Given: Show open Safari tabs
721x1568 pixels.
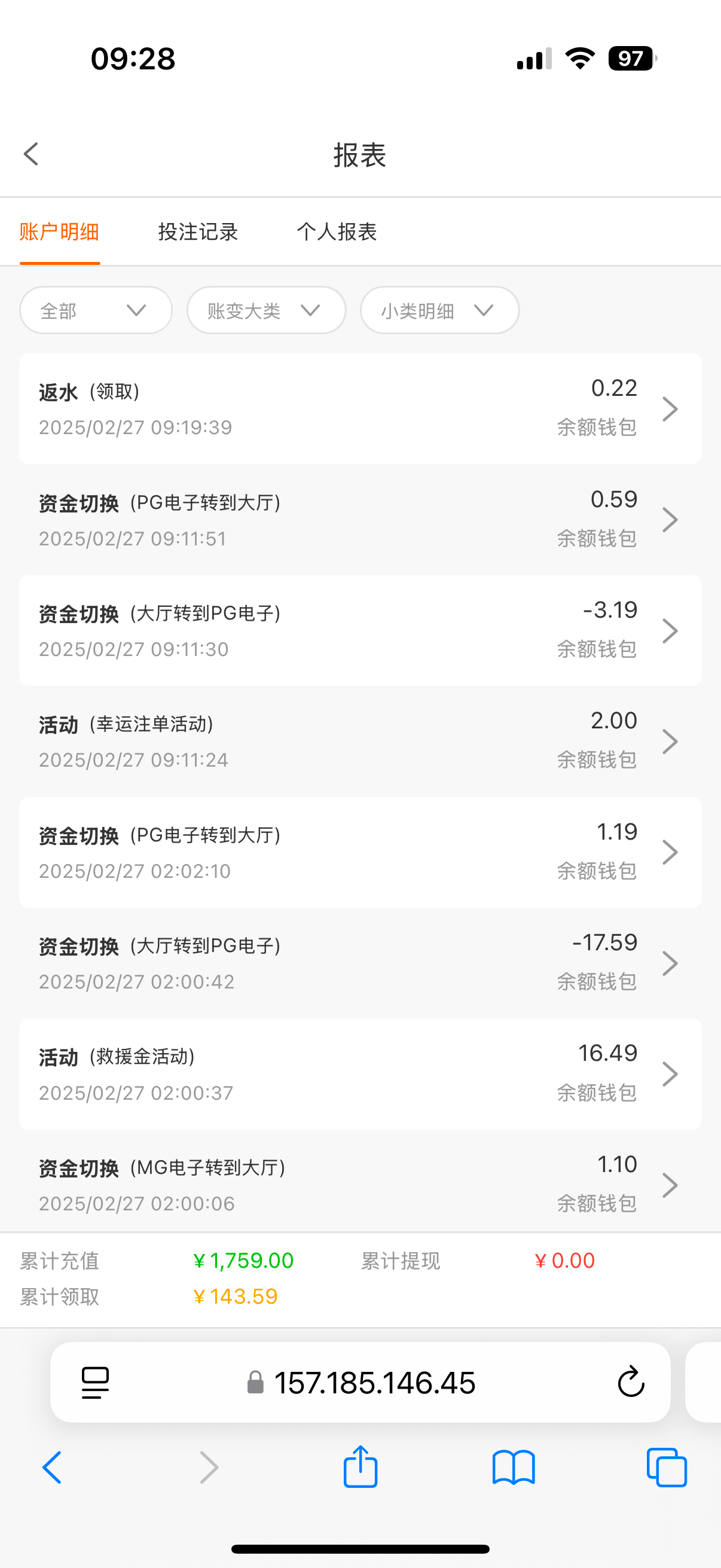Looking at the screenshot, I should coord(667,1467).
